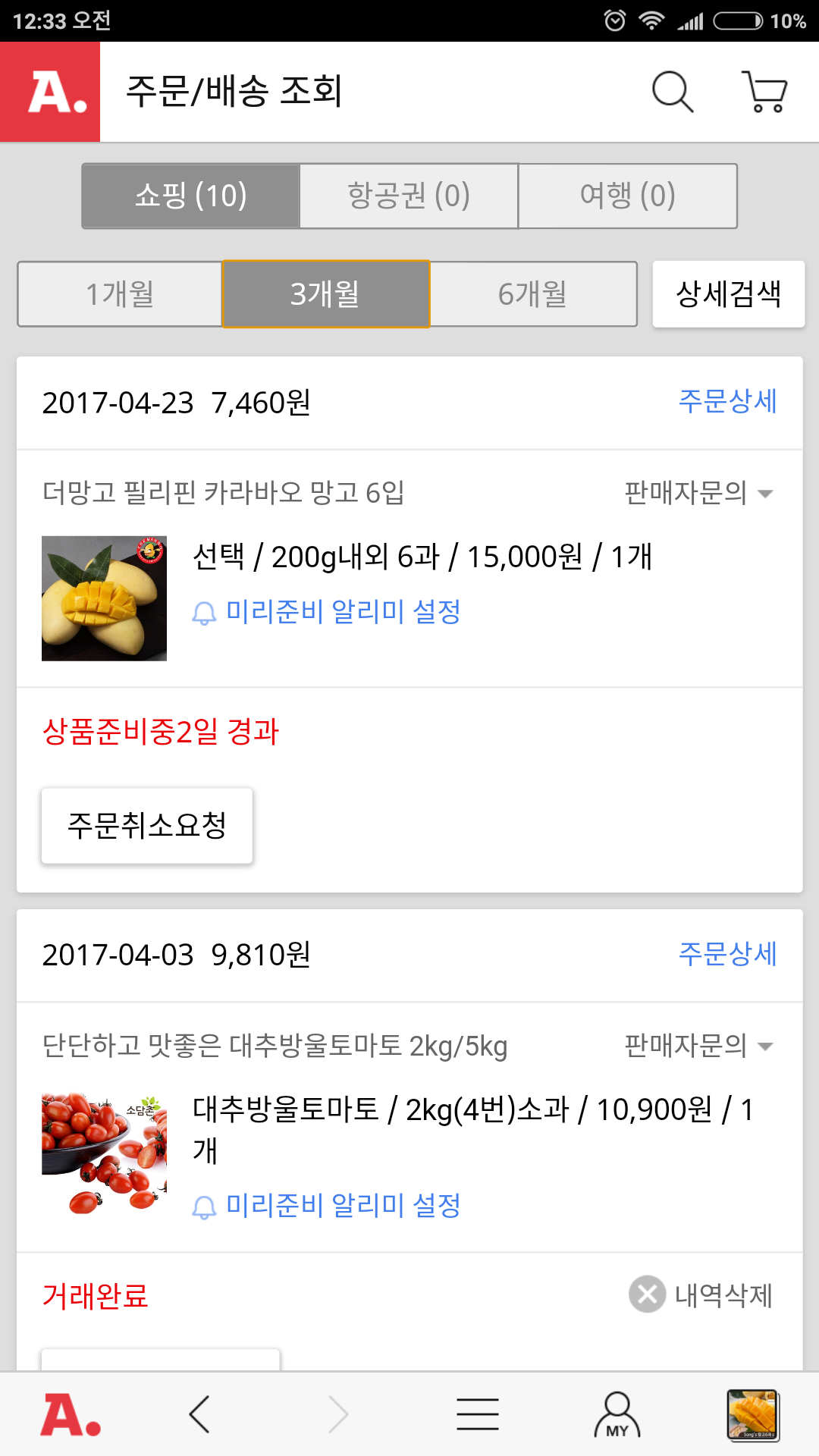Select the 3개월 period filter
This screenshot has height=1456, width=819.
(326, 294)
